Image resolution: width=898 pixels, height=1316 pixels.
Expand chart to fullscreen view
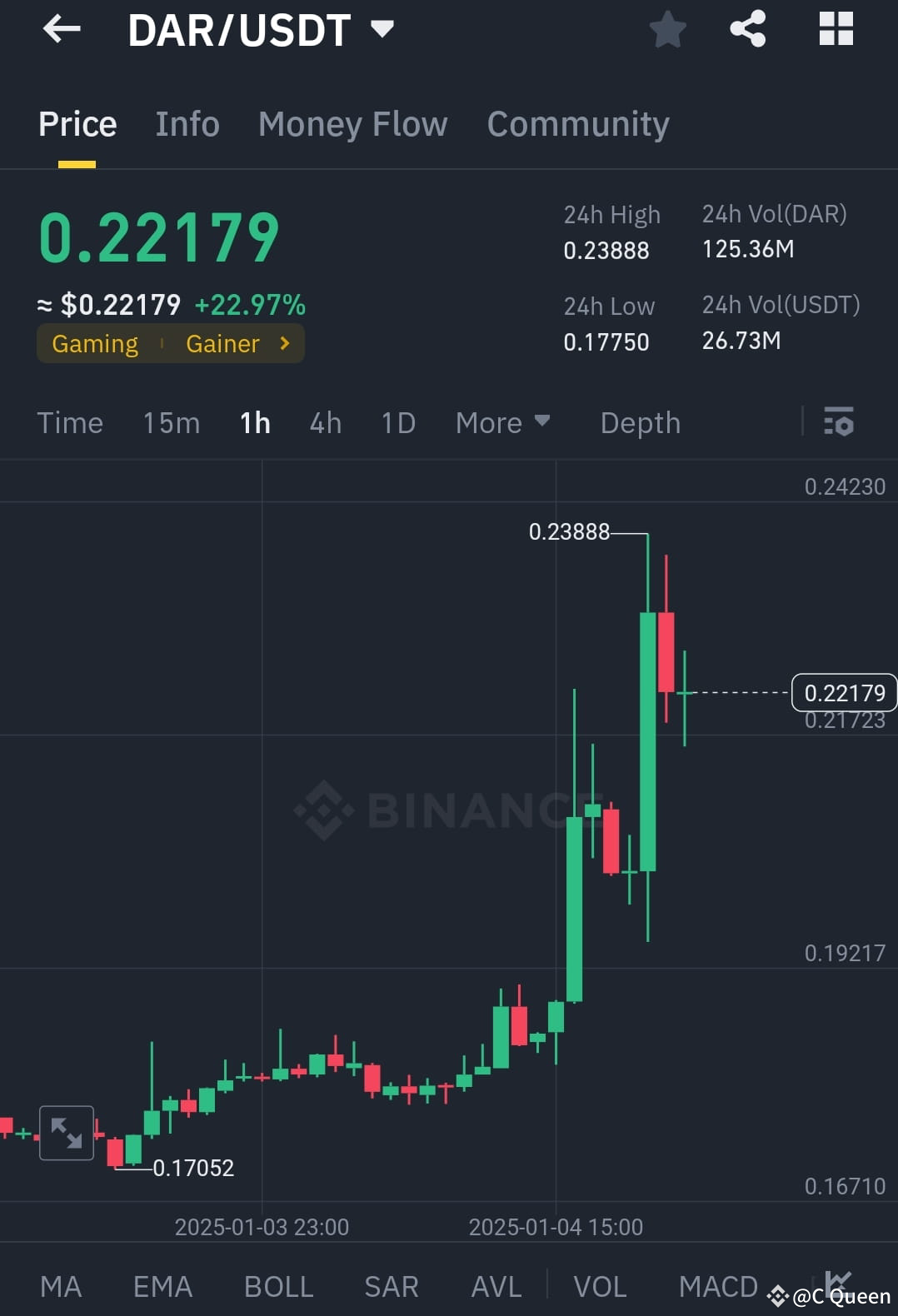click(66, 1132)
